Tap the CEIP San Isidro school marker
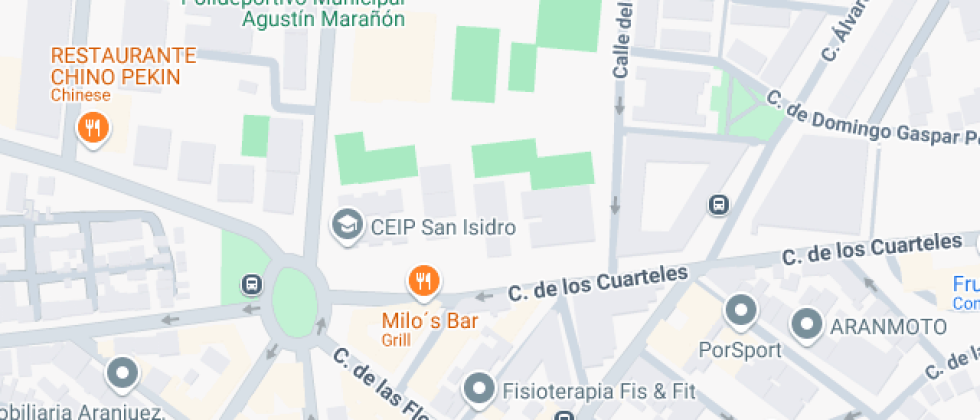 pyautogui.click(x=347, y=224)
